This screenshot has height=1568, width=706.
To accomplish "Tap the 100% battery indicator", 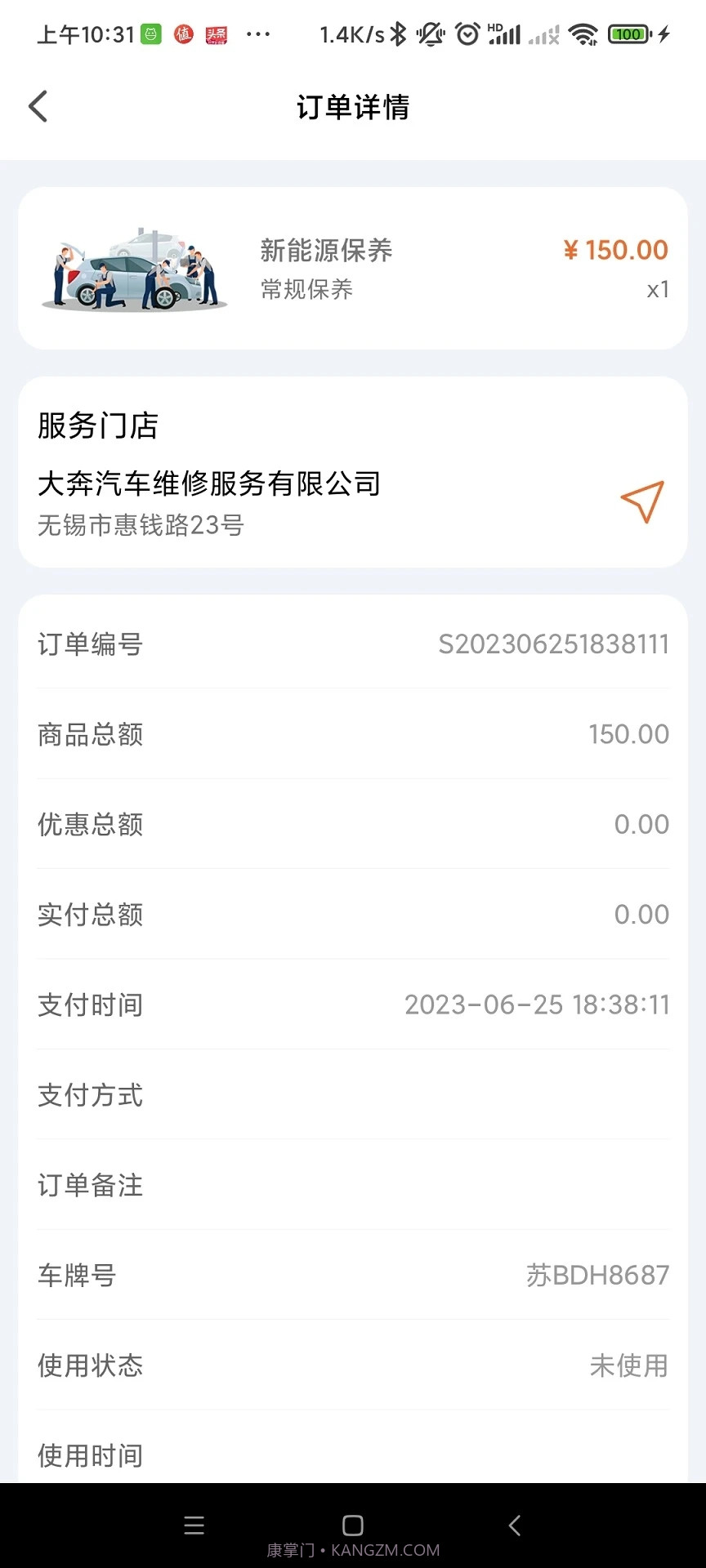I will (x=629, y=34).
